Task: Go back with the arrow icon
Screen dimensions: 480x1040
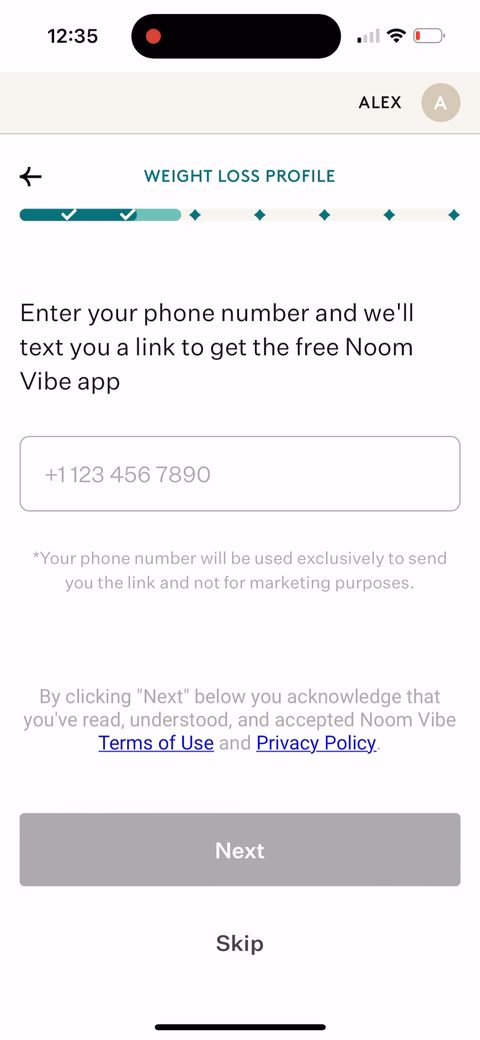Action: pyautogui.click(x=30, y=176)
